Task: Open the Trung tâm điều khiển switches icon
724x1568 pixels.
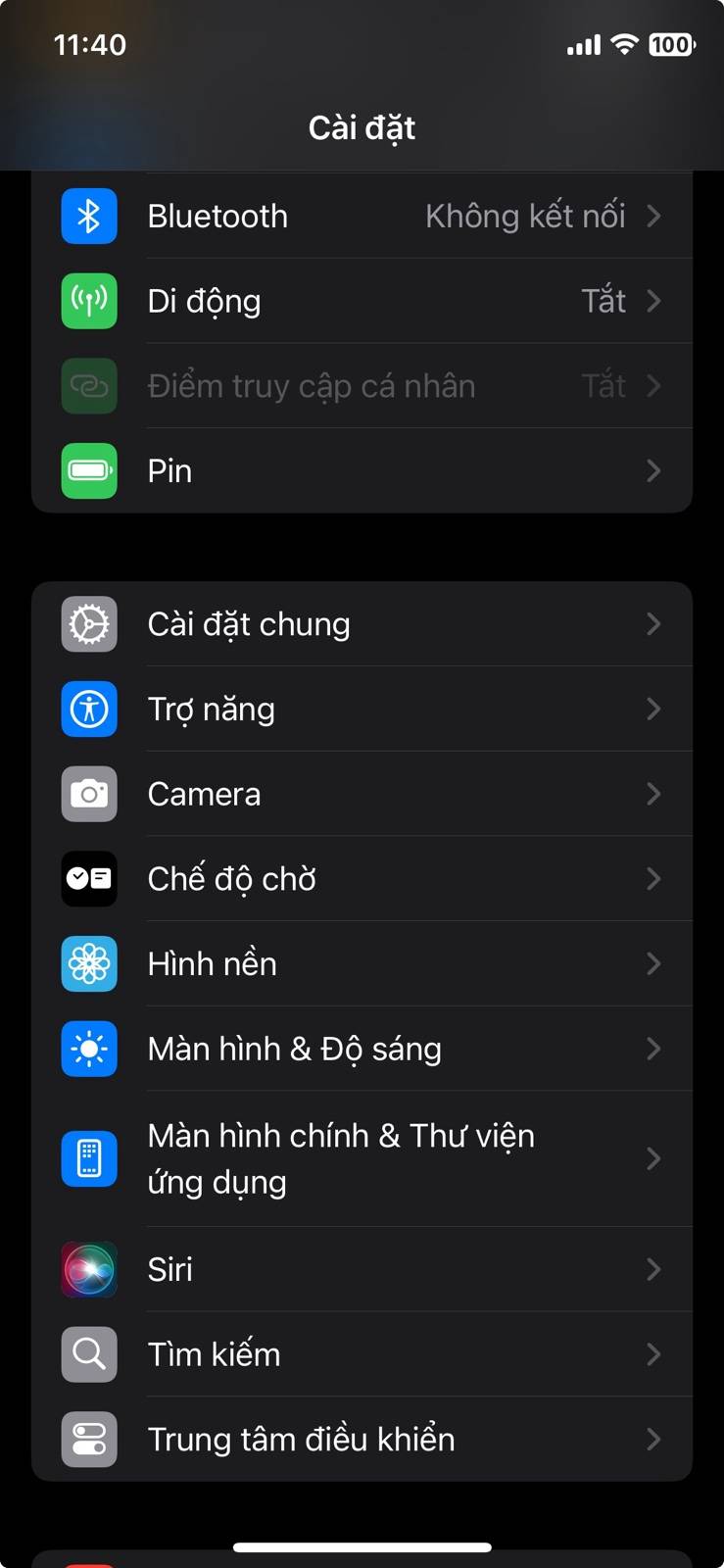Action: pyautogui.click(x=89, y=1439)
